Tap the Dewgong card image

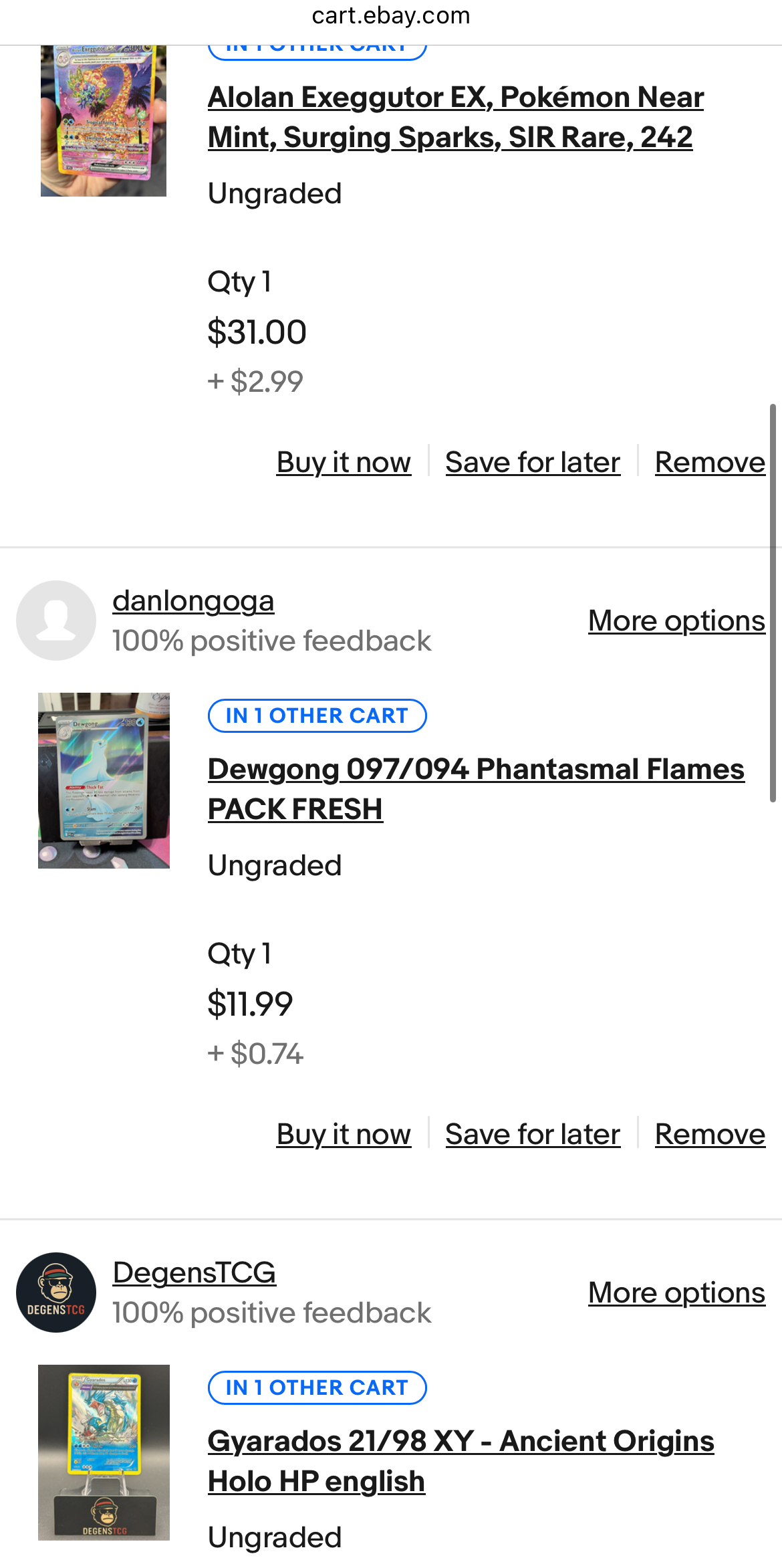point(104,780)
